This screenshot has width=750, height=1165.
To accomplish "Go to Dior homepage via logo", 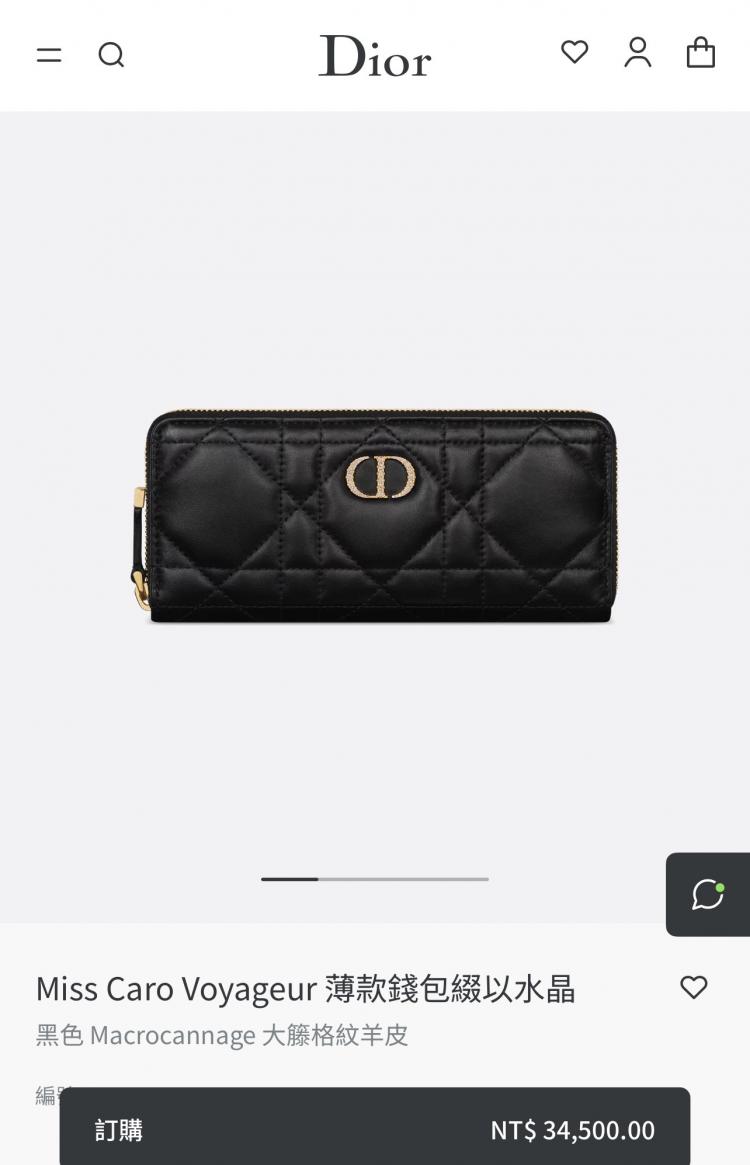I will click(375, 56).
